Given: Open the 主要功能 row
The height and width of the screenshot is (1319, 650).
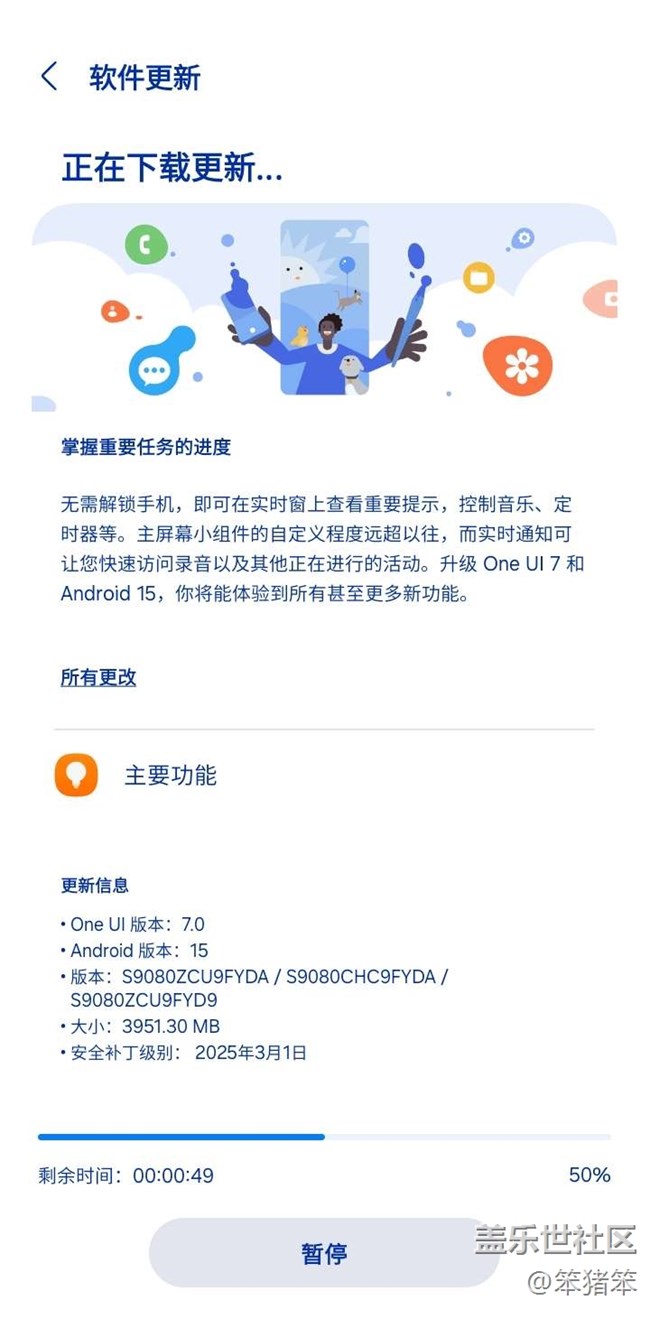Looking at the screenshot, I should (324, 775).
